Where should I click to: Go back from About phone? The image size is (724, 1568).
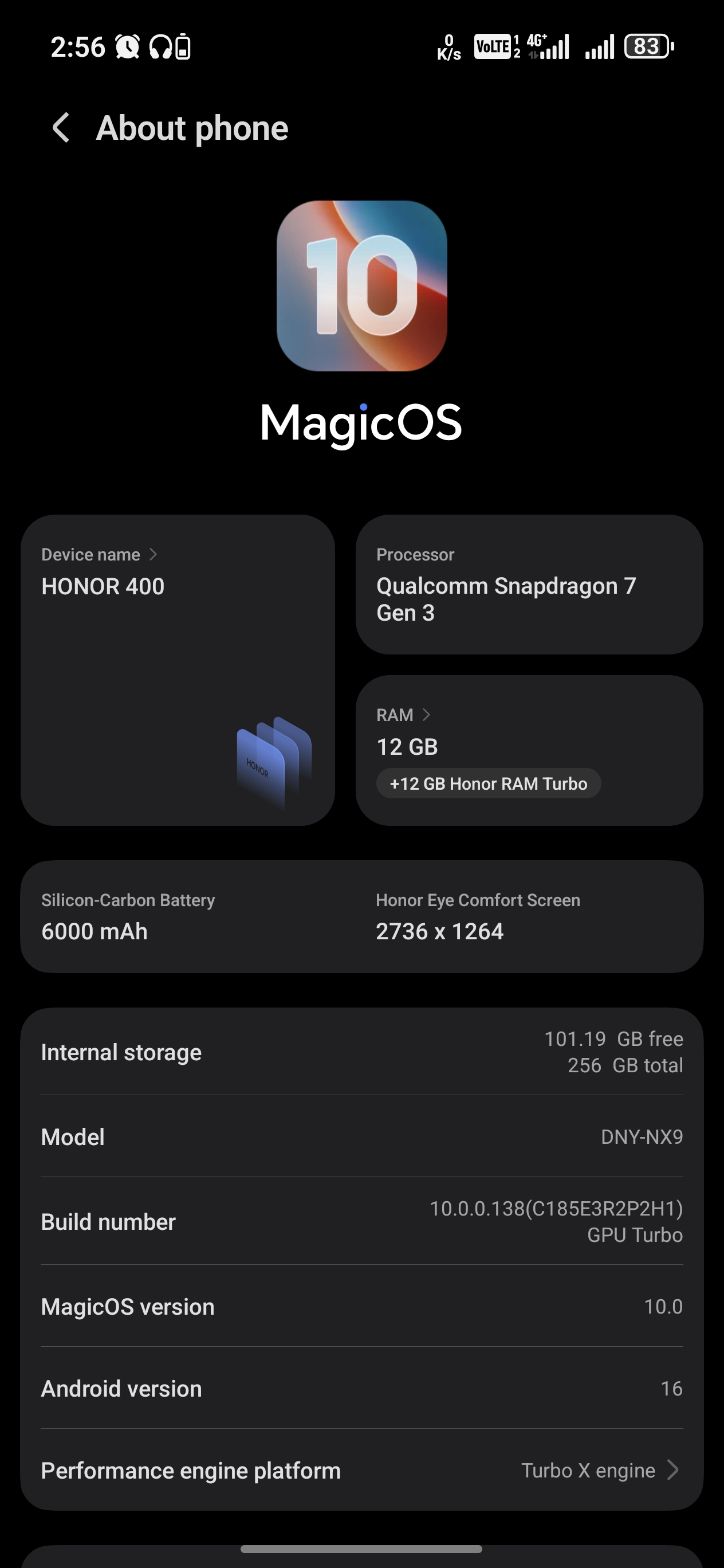[61, 128]
